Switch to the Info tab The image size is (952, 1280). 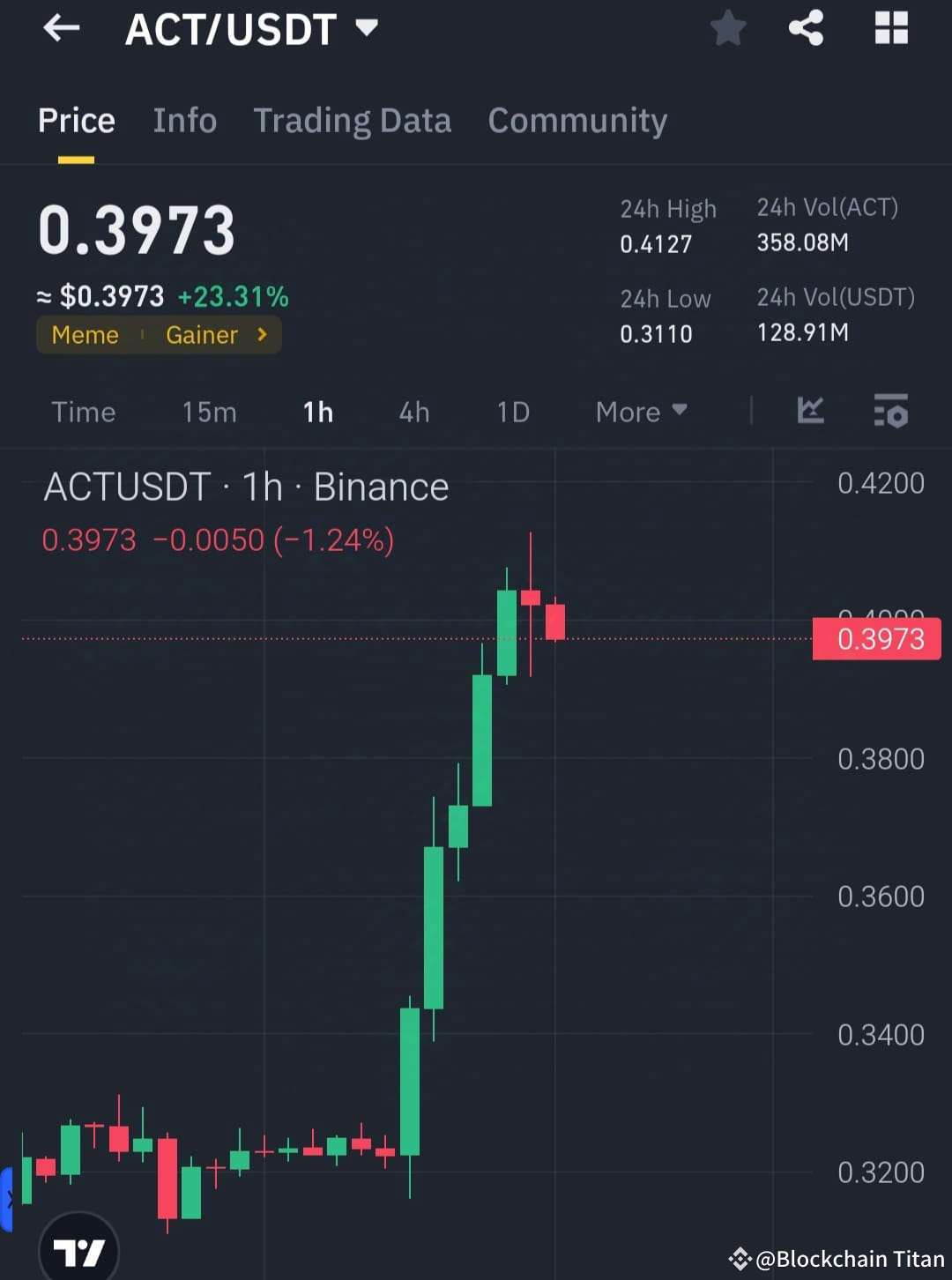coord(184,121)
